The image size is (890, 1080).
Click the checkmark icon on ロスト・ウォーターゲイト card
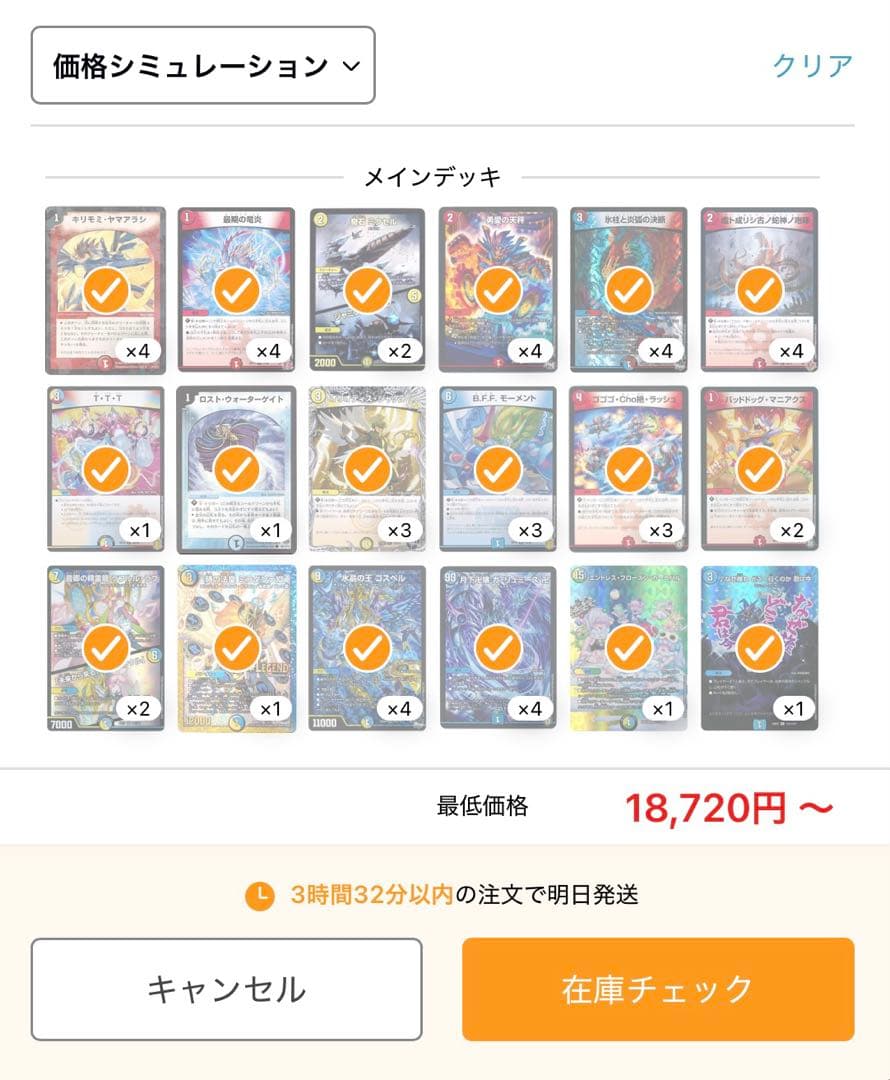(x=236, y=466)
